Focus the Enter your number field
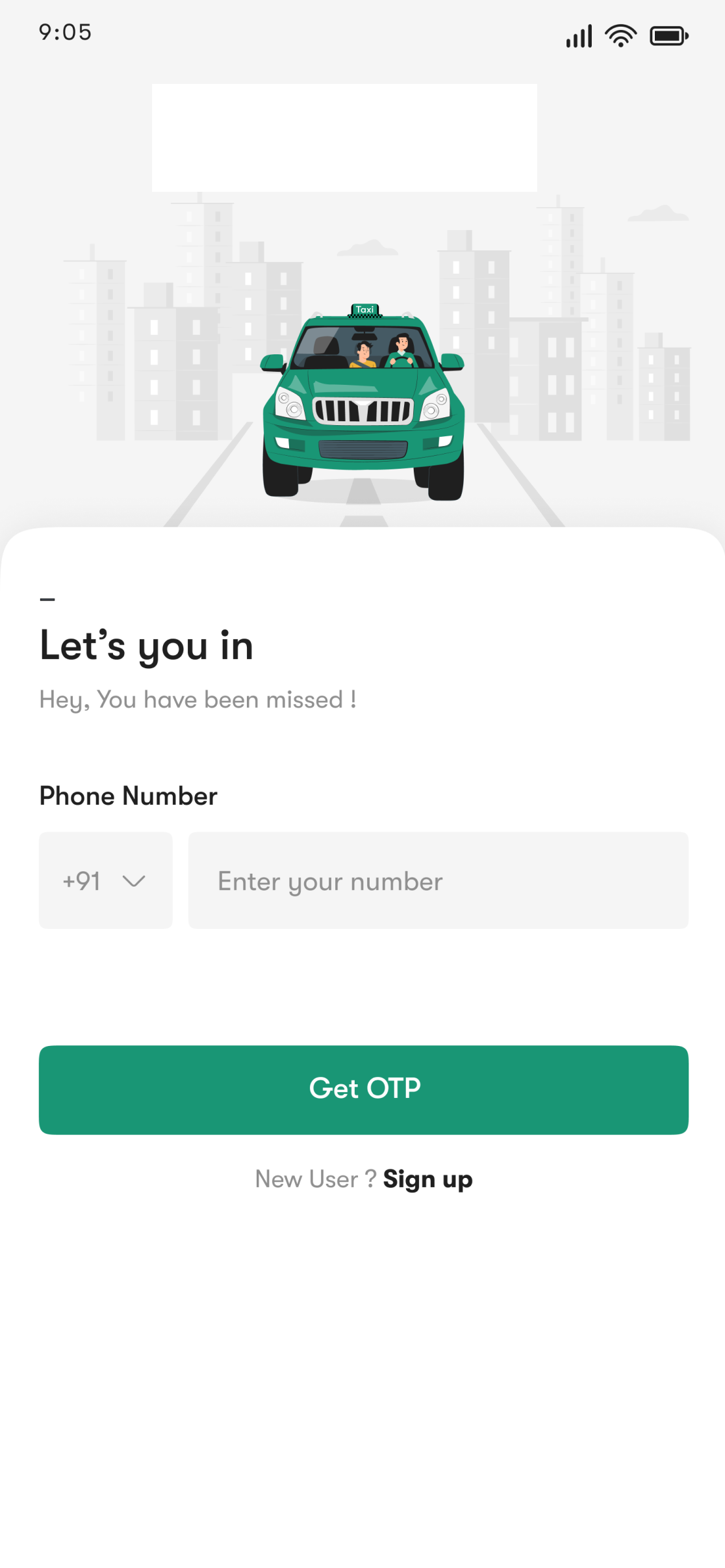The width and height of the screenshot is (725, 1568). pyautogui.click(x=438, y=880)
